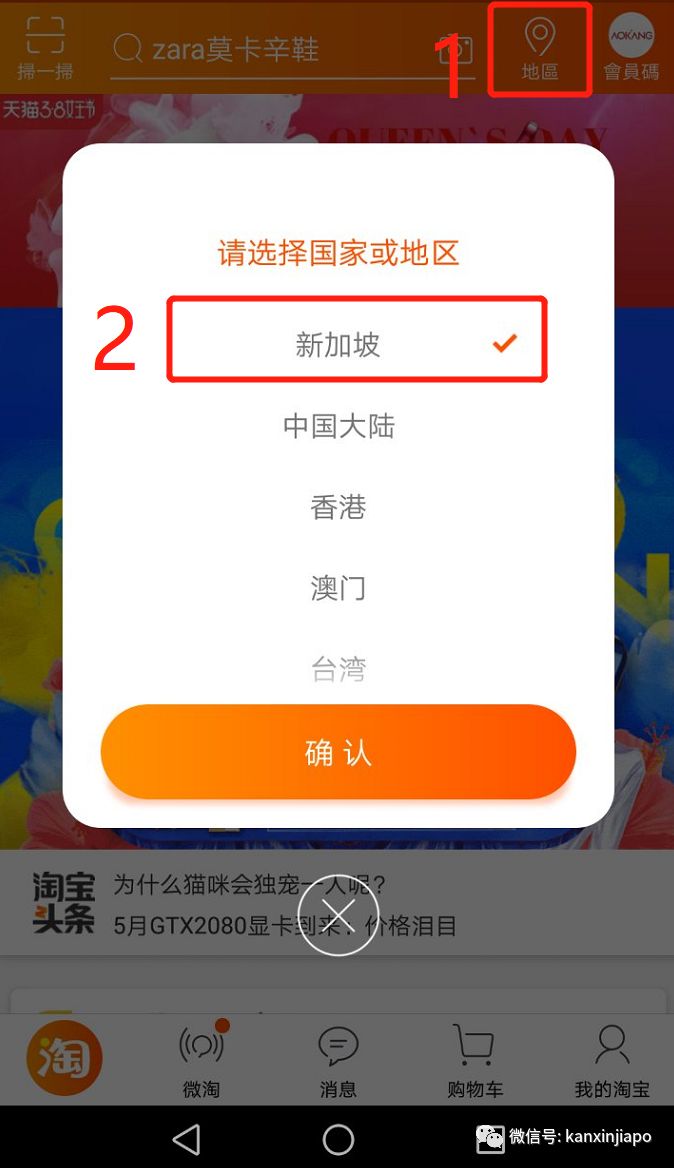The width and height of the screenshot is (674, 1168).
Task: Choose 台湾 as region
Action: [x=338, y=668]
